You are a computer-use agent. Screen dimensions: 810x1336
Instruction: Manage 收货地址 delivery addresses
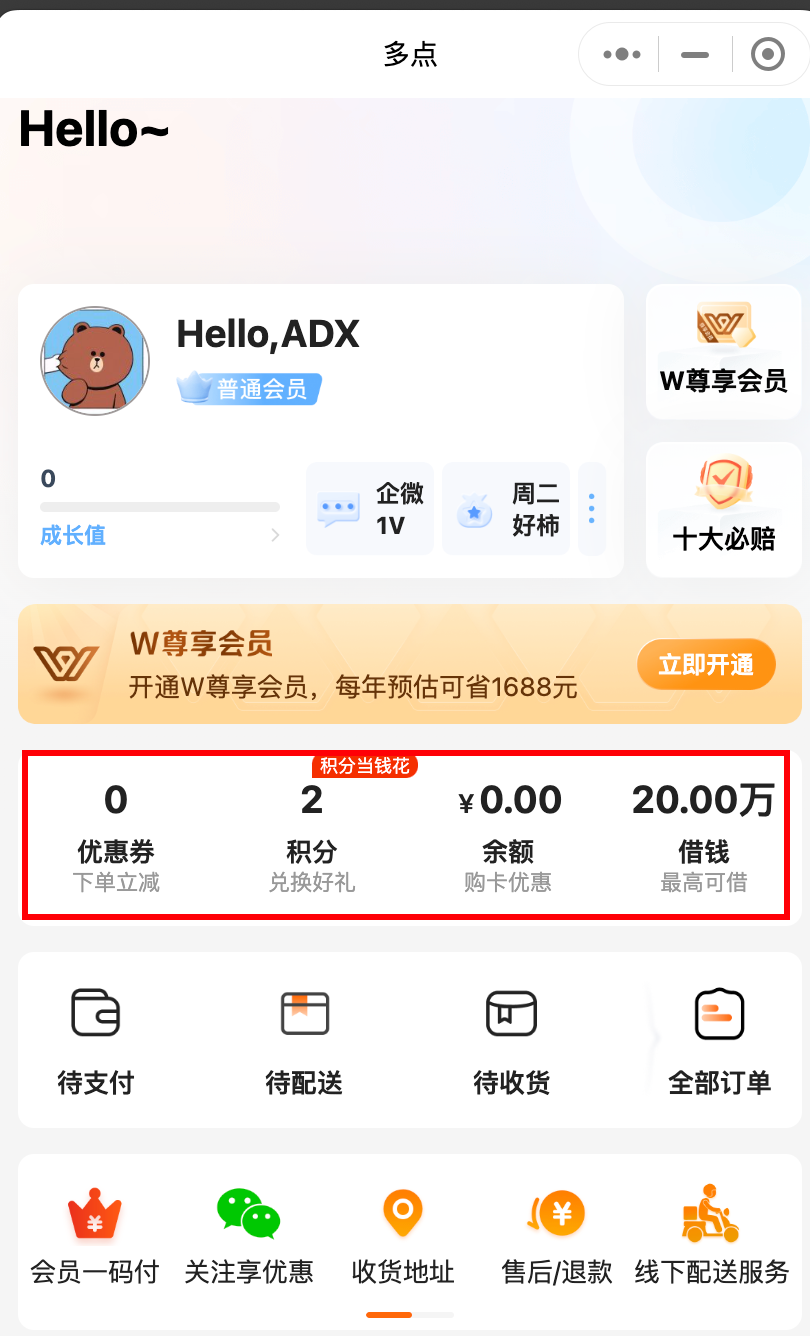pos(403,1235)
